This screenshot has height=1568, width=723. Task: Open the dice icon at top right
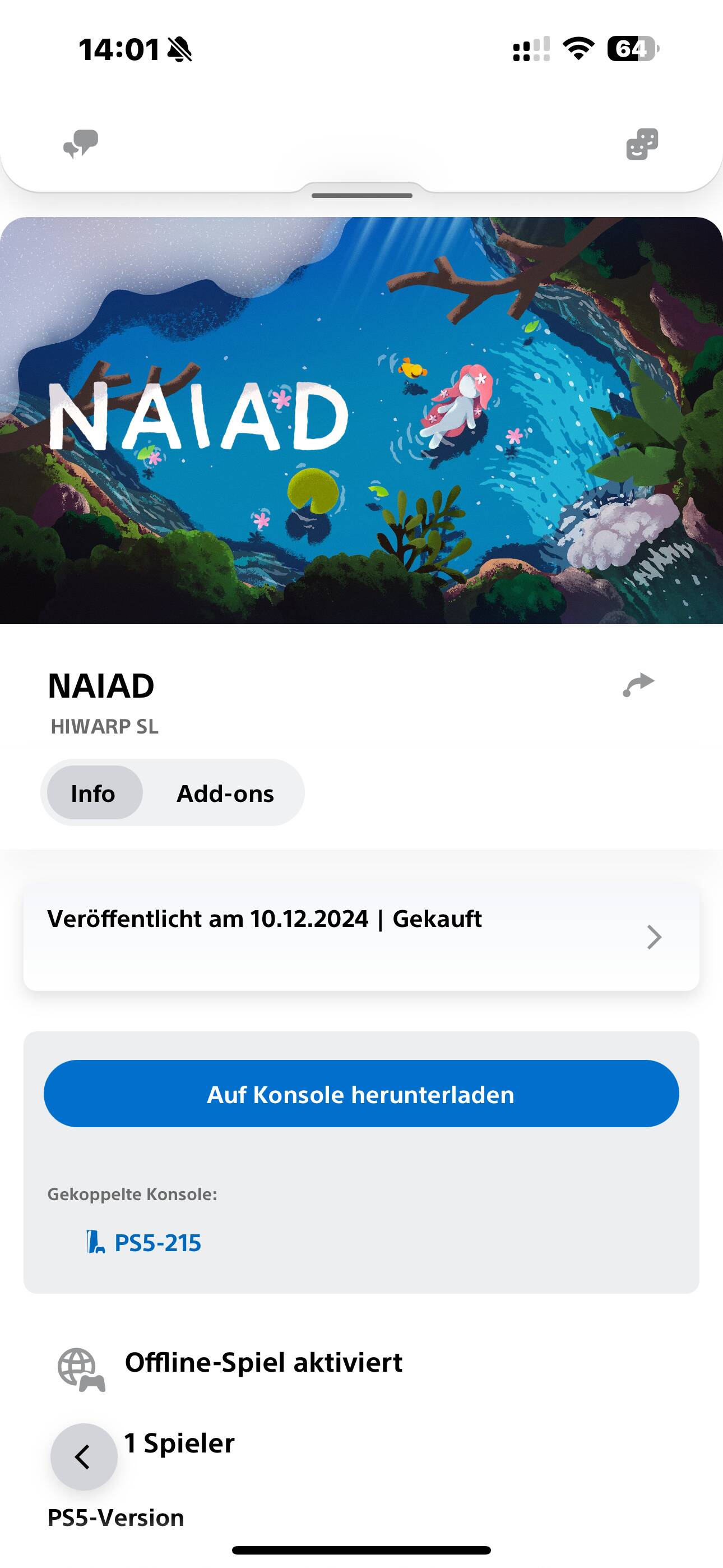coord(642,144)
